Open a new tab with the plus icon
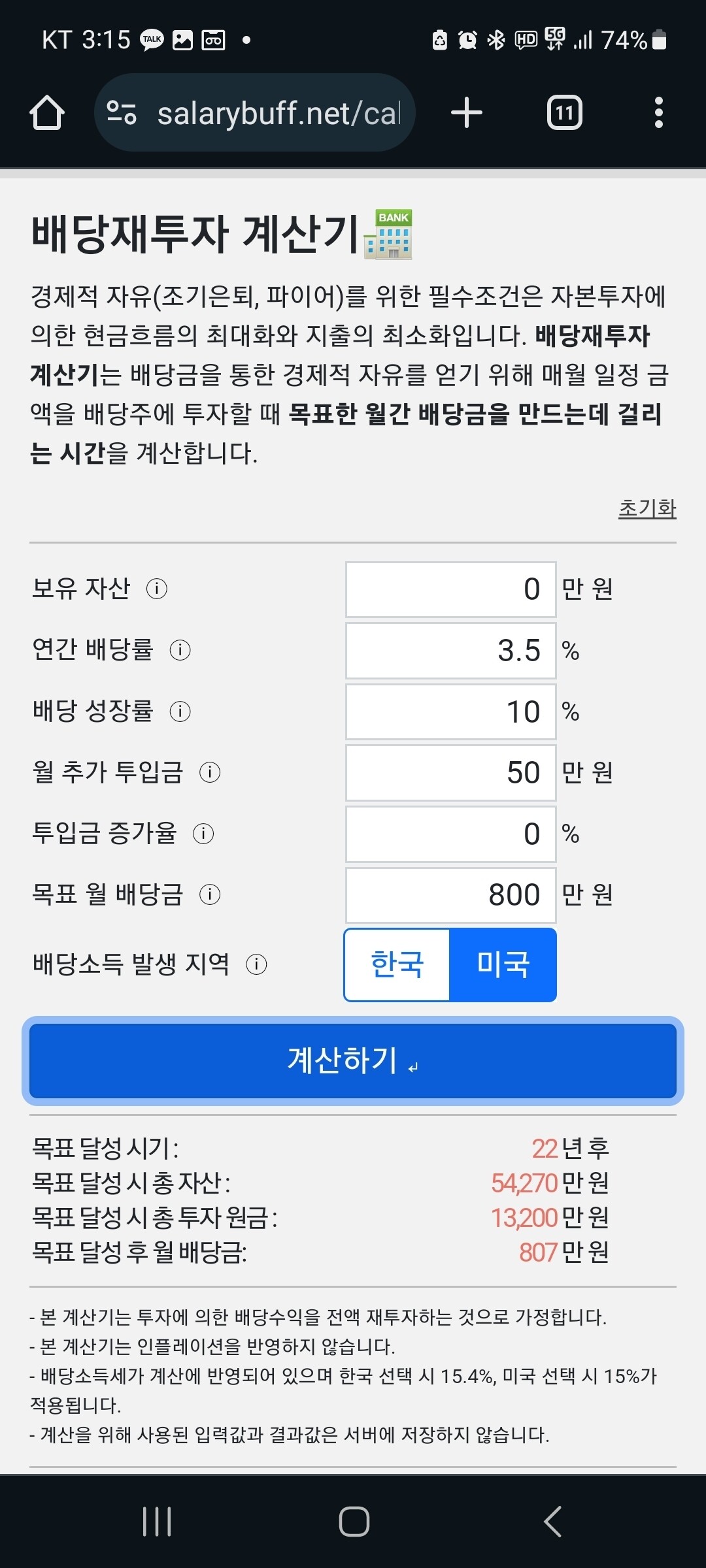 click(x=465, y=111)
